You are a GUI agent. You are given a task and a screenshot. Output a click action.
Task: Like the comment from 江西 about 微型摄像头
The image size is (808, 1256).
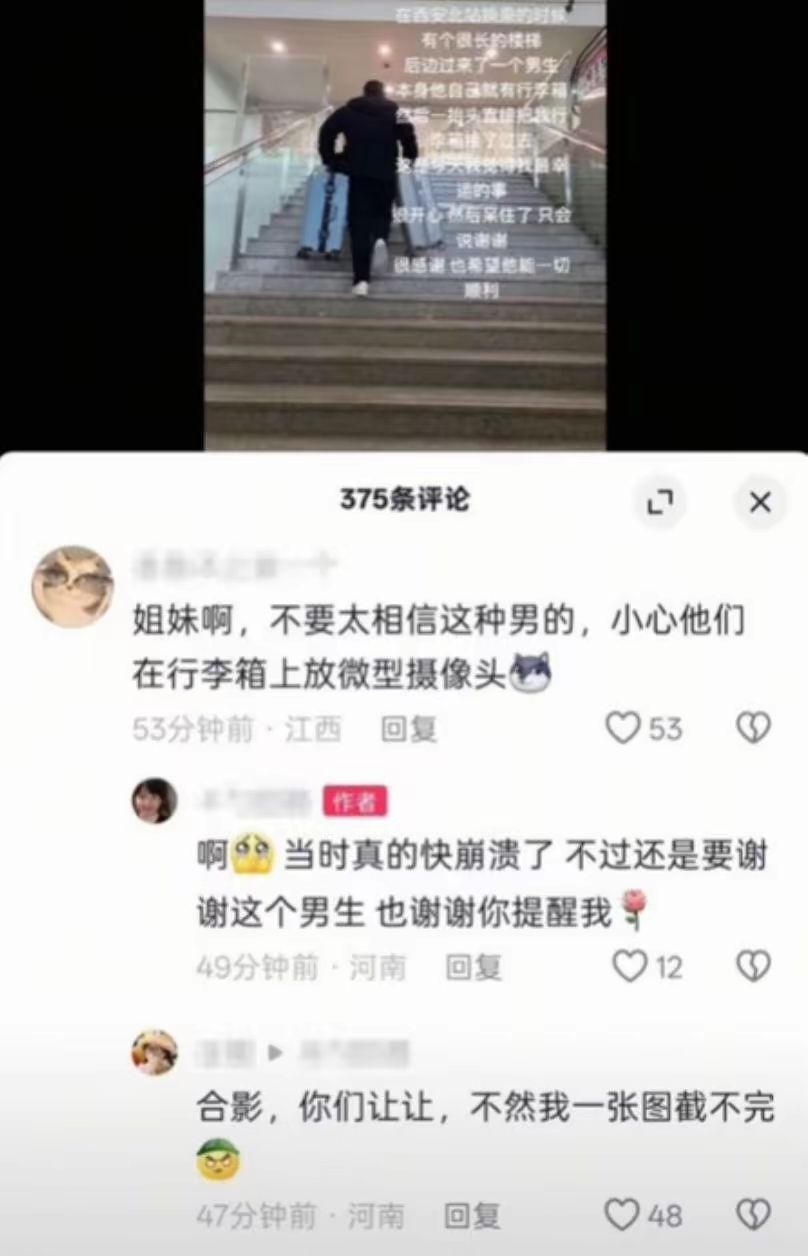[624, 728]
